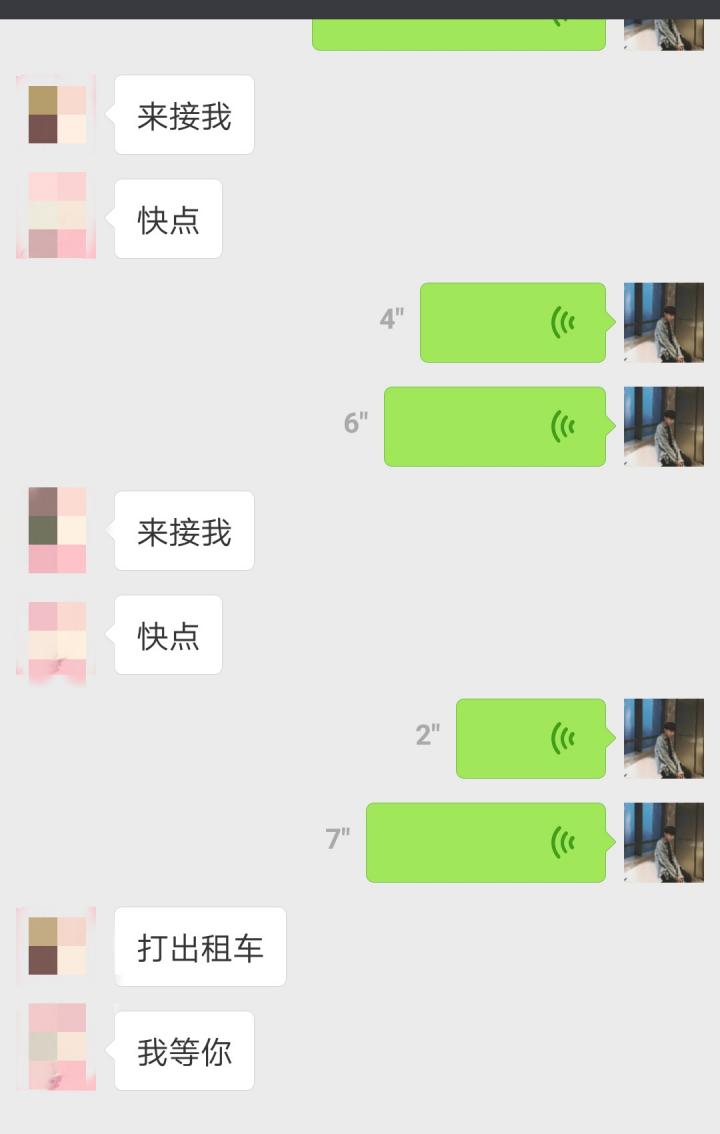This screenshot has height=1134, width=720.
Task: View your avatar next to the 4" voice message
Action: [663, 322]
